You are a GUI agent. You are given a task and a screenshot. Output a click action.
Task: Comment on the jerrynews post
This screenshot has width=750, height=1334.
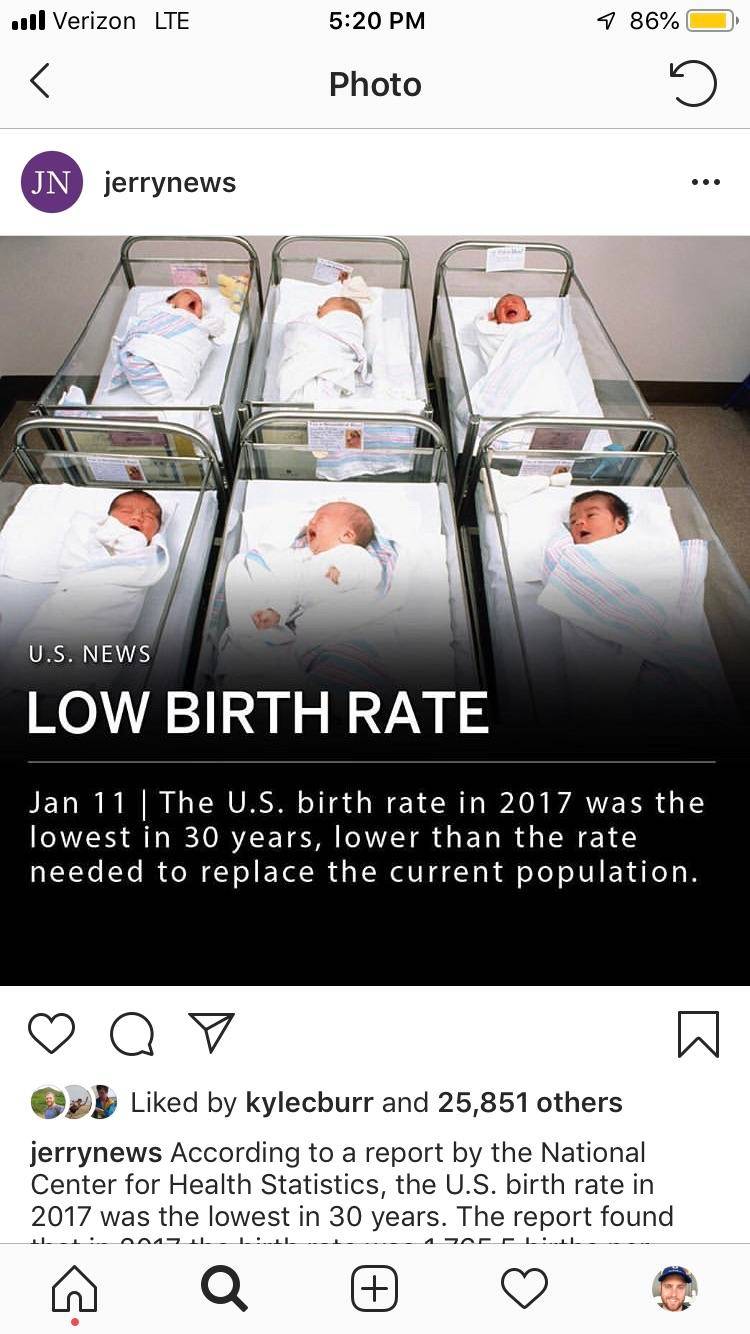[x=131, y=1034]
